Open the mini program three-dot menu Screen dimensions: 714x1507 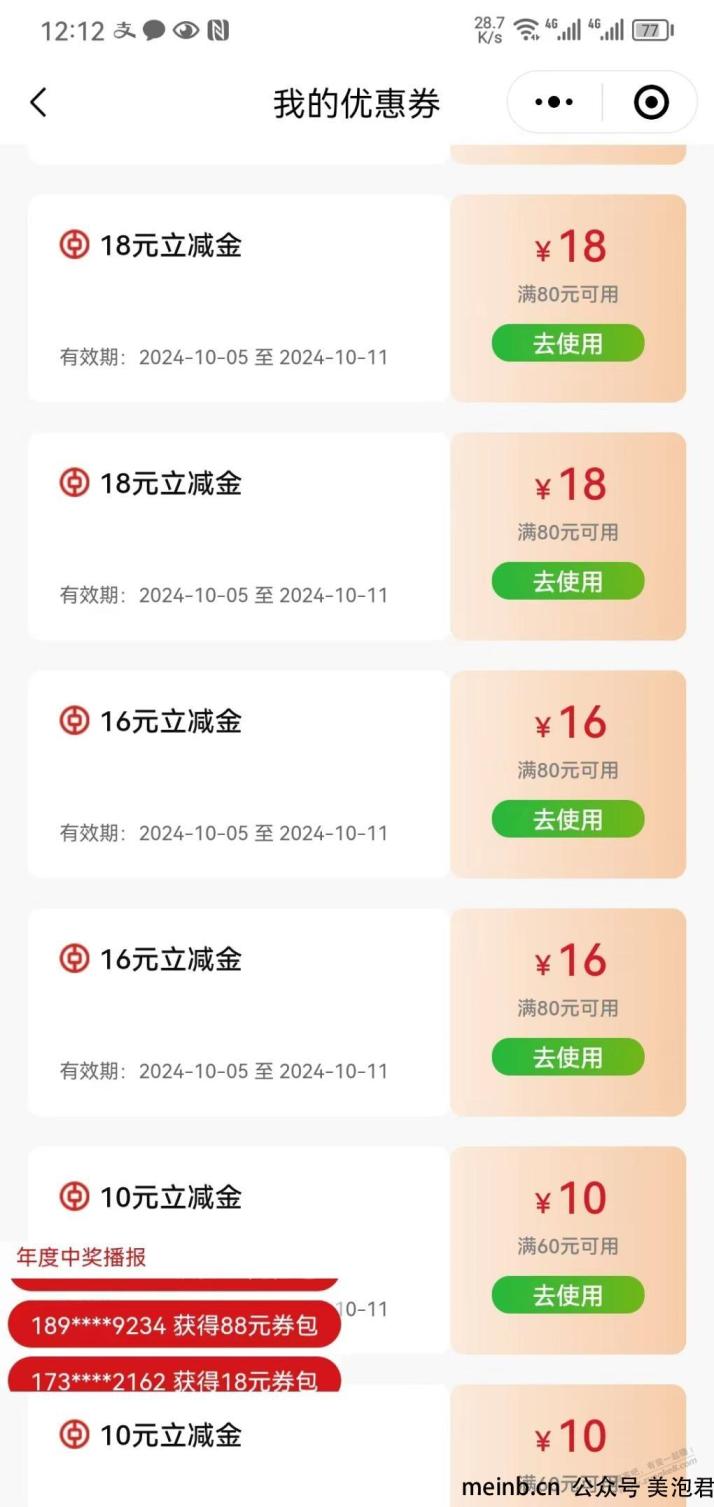tap(554, 102)
